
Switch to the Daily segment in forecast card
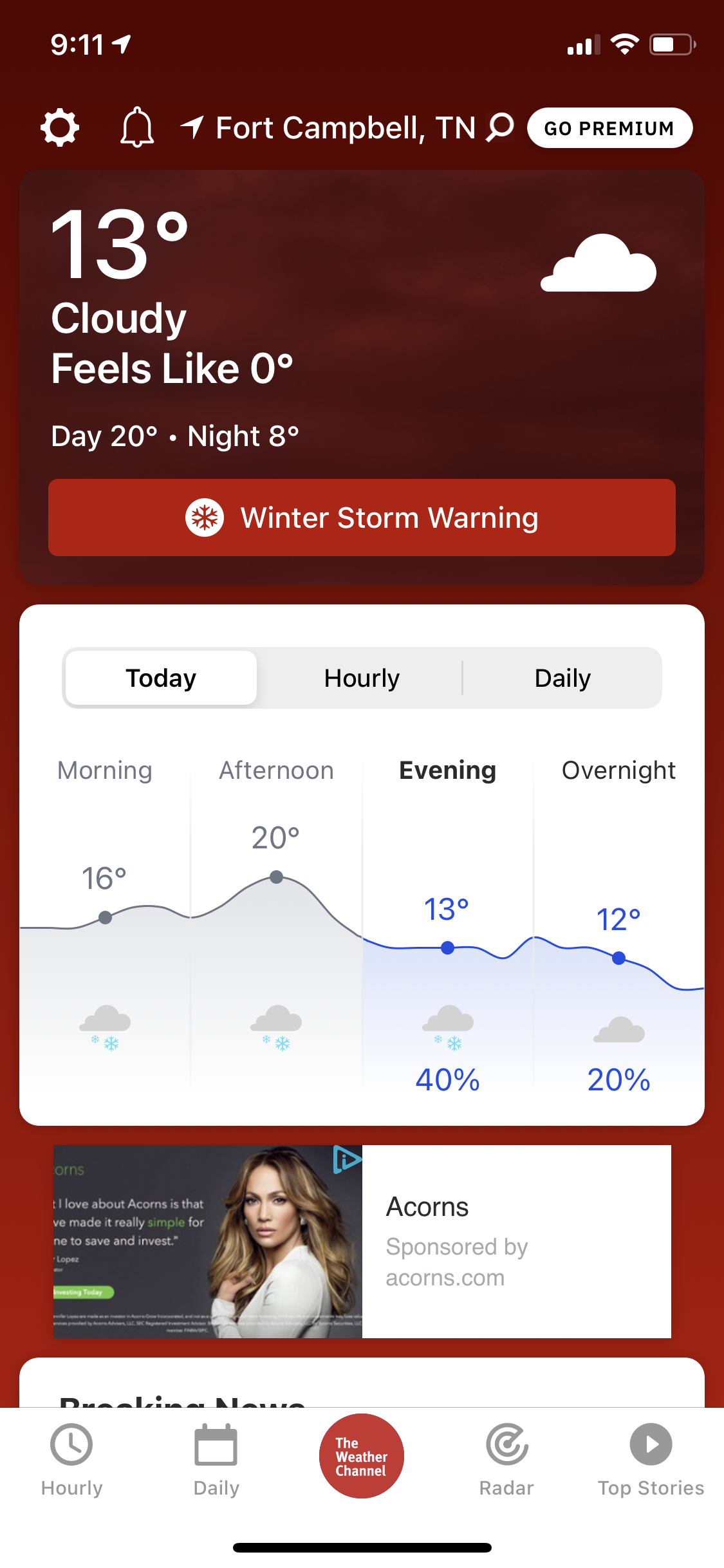pyautogui.click(x=562, y=678)
